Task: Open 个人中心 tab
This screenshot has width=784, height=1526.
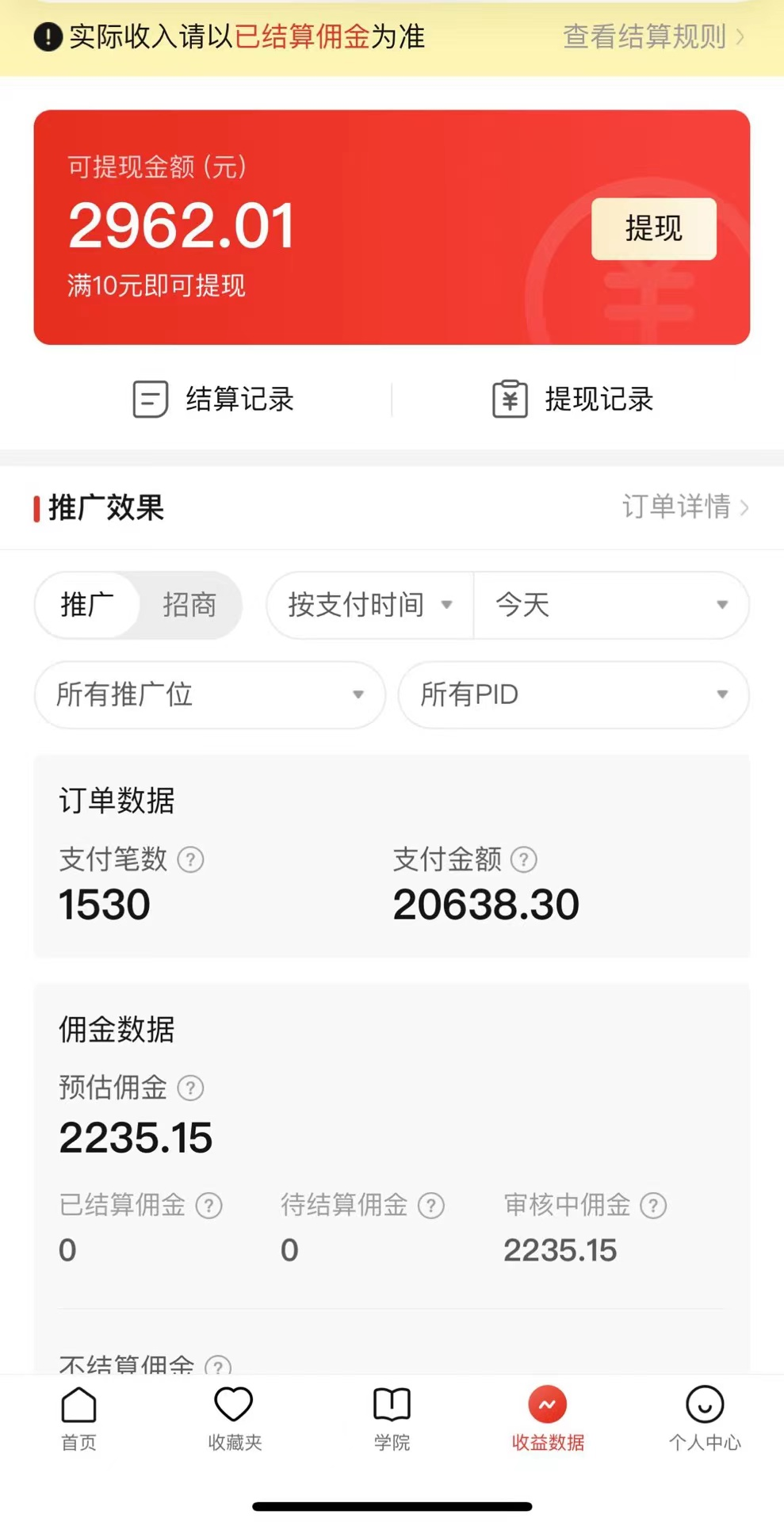Action: click(x=705, y=1418)
